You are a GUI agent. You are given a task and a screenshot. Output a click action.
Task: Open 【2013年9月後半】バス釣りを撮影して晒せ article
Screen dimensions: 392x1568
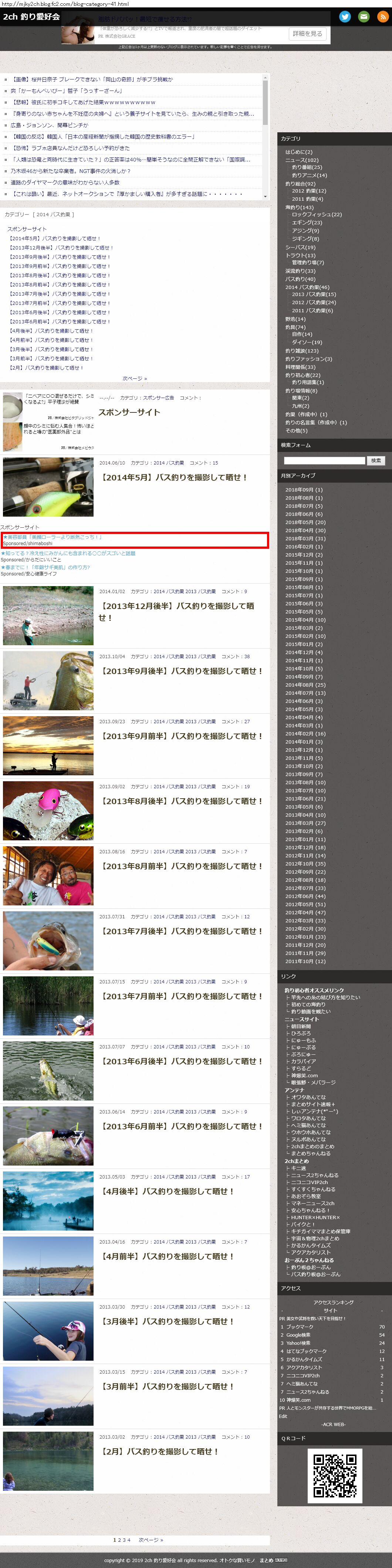tap(181, 671)
